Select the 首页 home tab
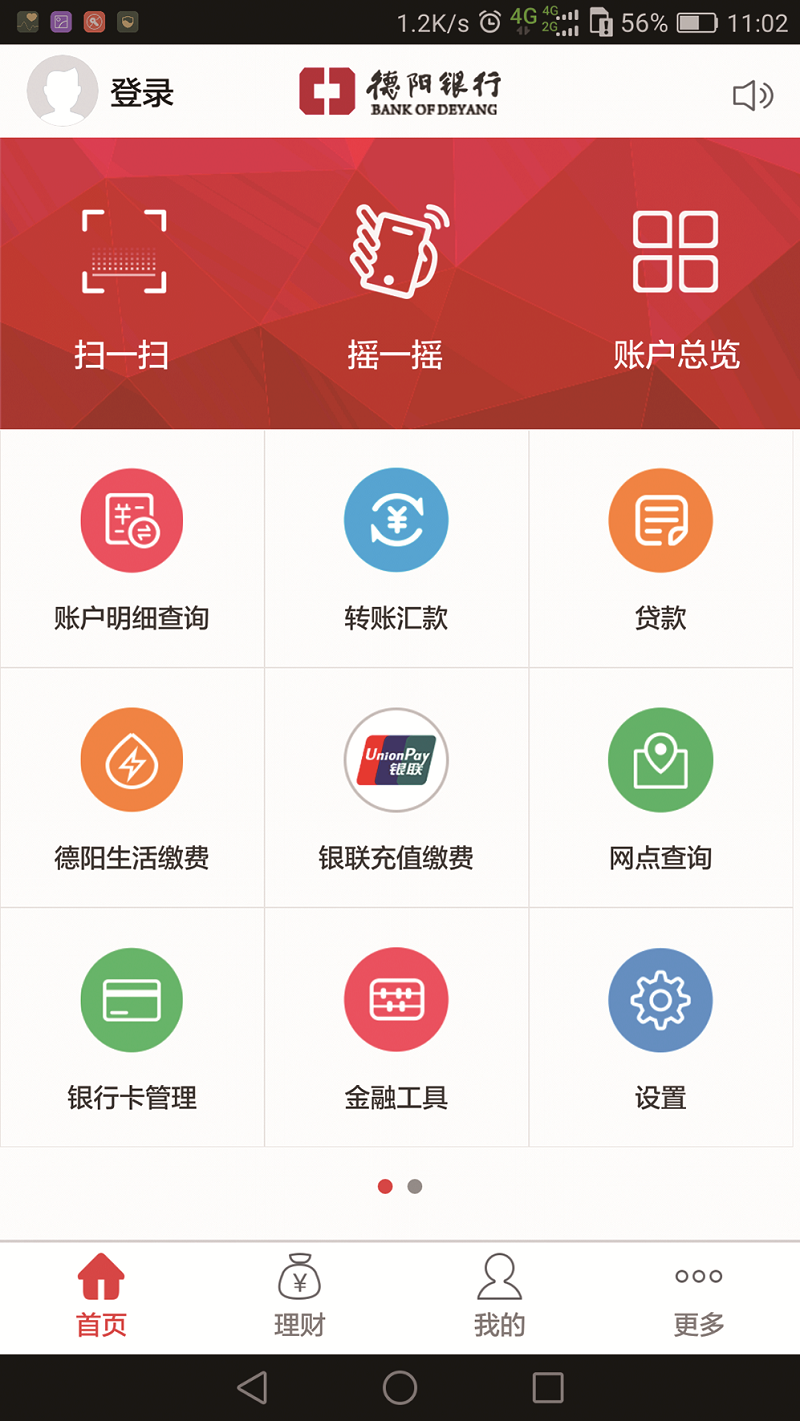The image size is (800, 1421). pyautogui.click(x=101, y=1296)
